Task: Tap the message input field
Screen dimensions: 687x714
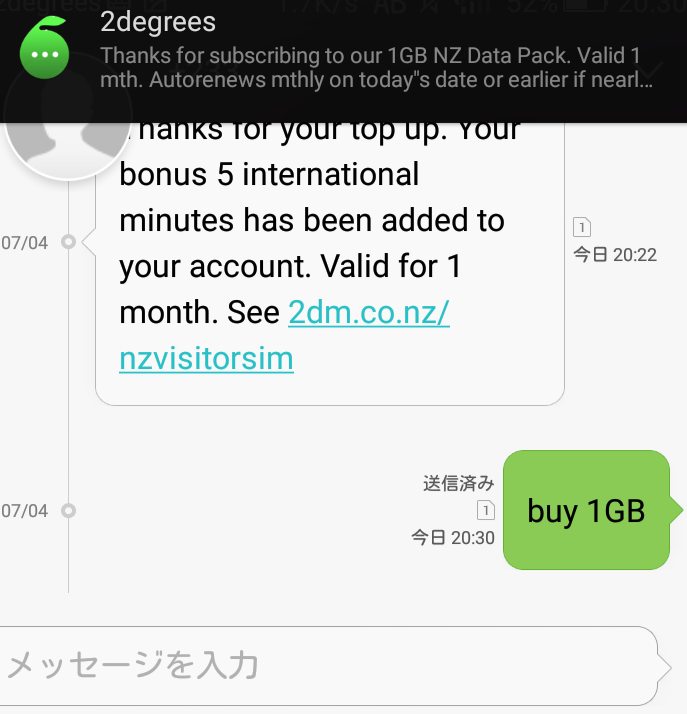Action: [x=320, y=665]
